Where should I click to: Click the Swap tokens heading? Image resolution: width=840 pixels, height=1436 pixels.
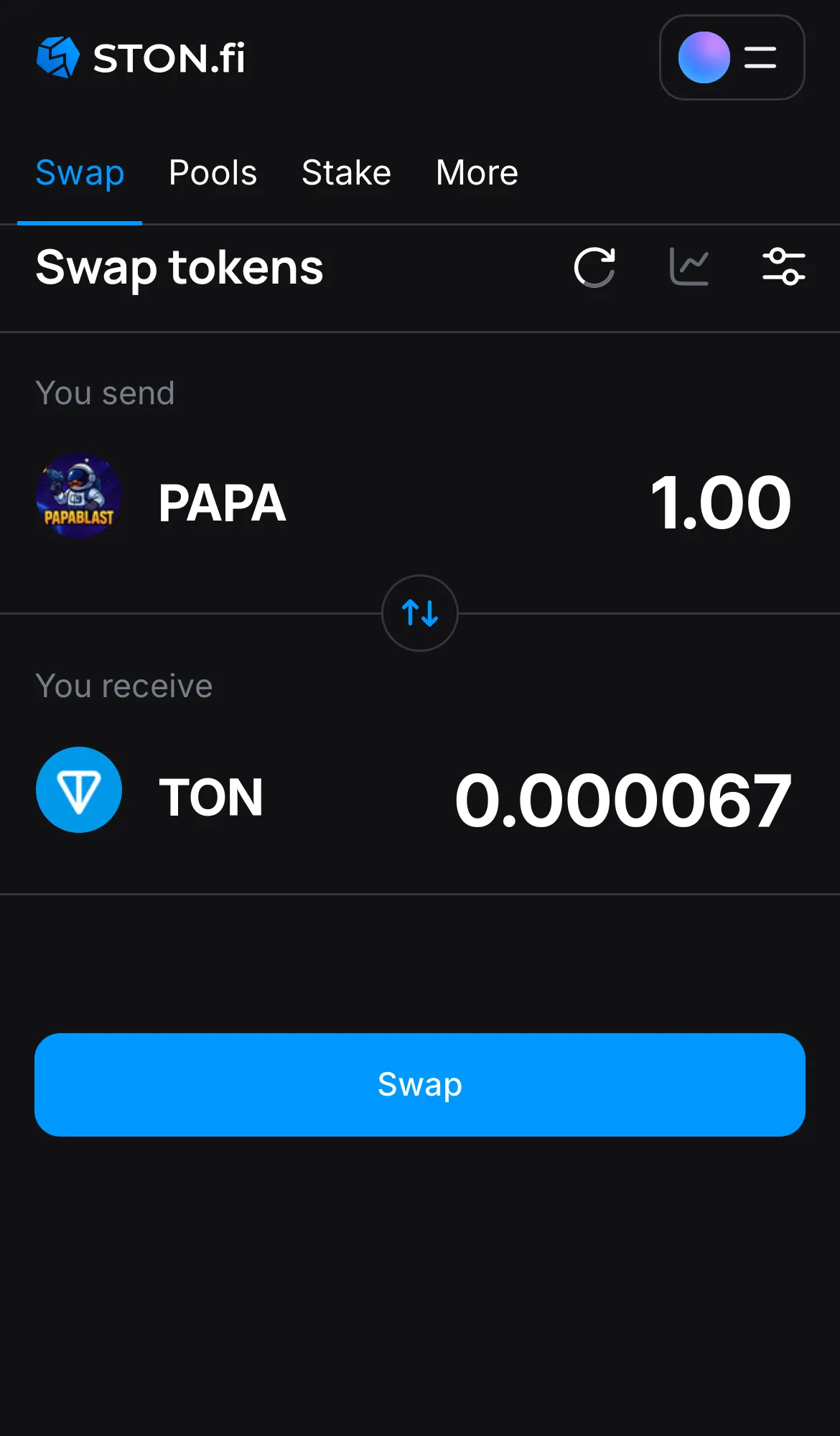pos(179,269)
